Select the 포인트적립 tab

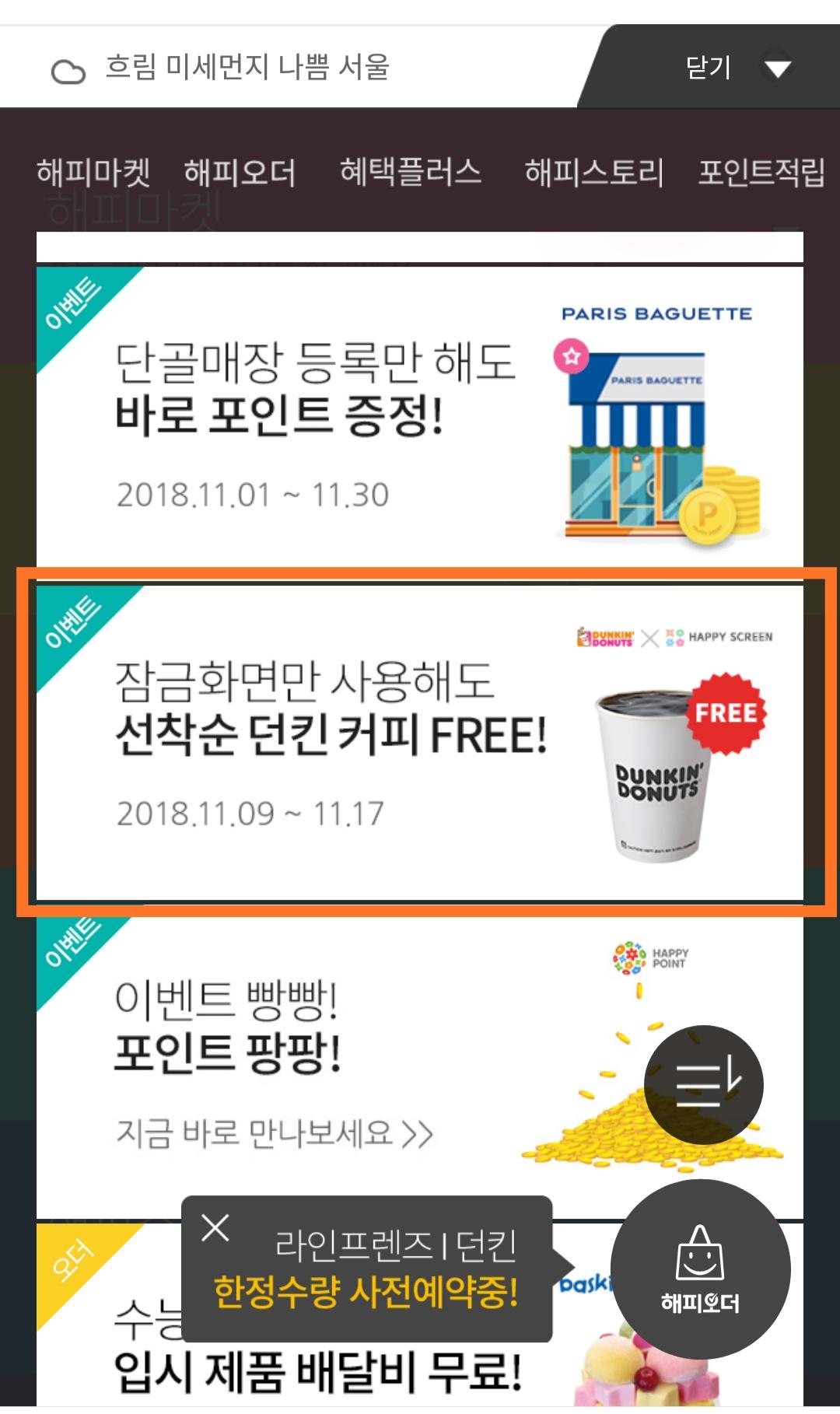761,172
